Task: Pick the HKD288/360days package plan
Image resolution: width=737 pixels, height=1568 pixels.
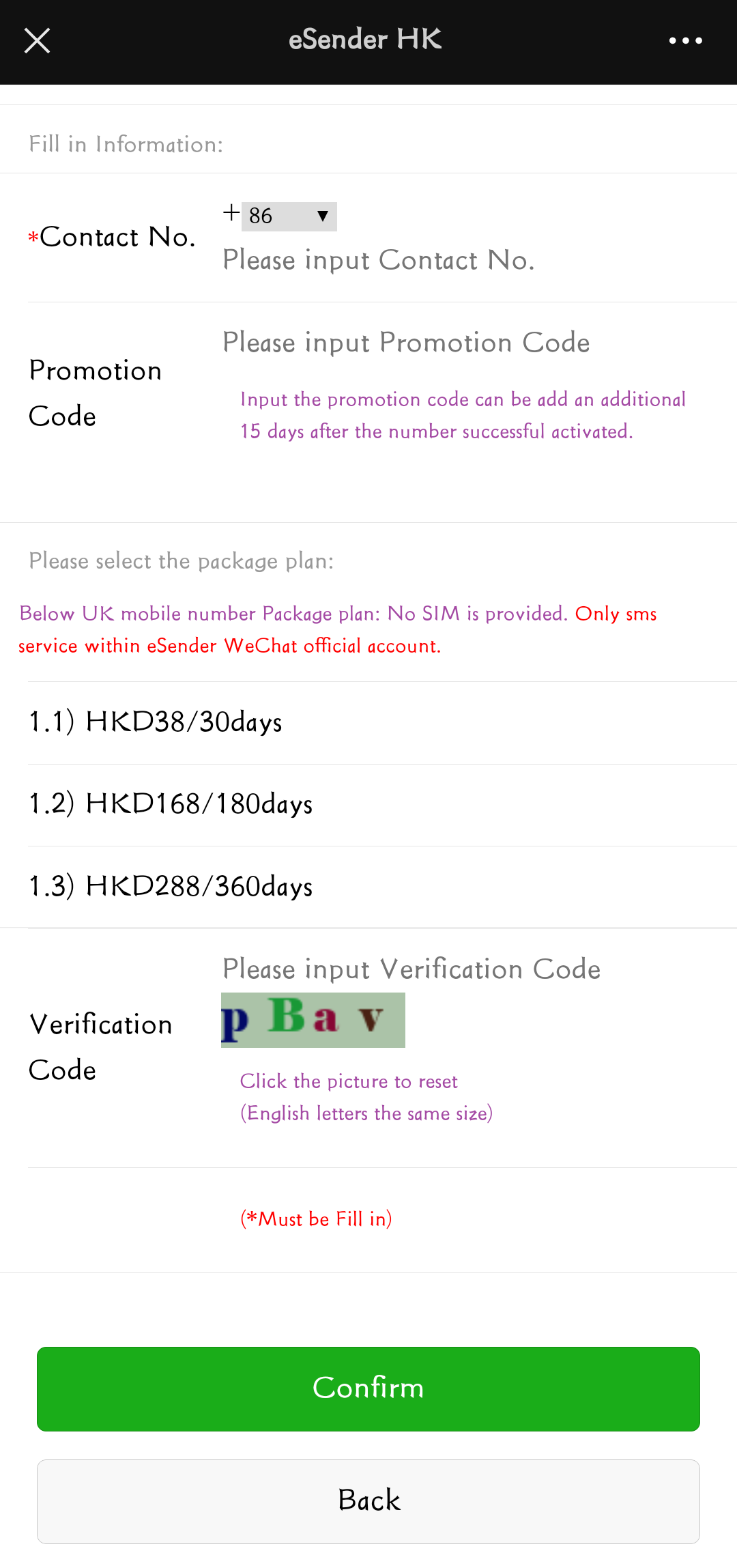Action: pos(382,887)
